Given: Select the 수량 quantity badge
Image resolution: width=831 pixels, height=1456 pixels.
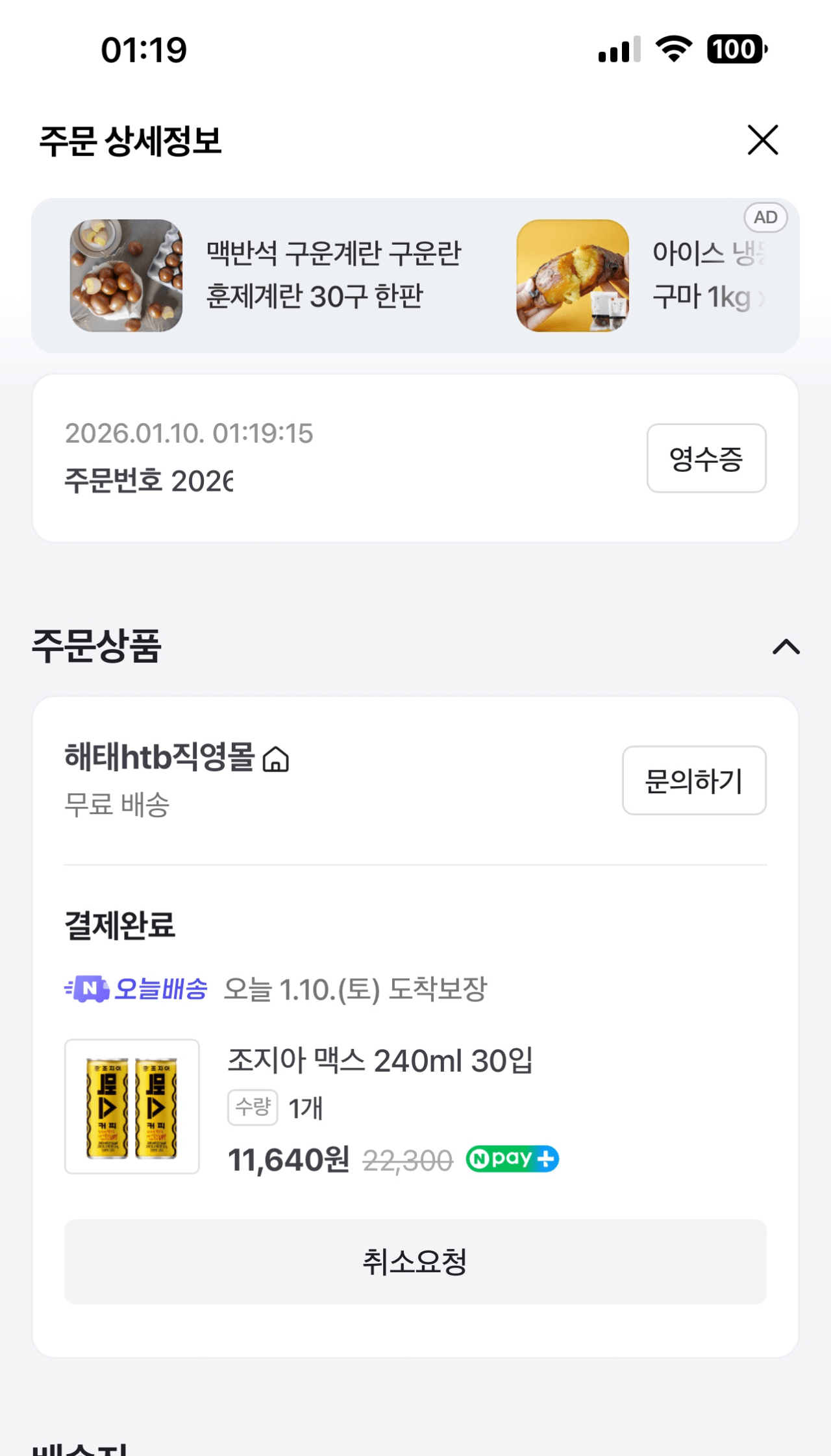Looking at the screenshot, I should (253, 1107).
